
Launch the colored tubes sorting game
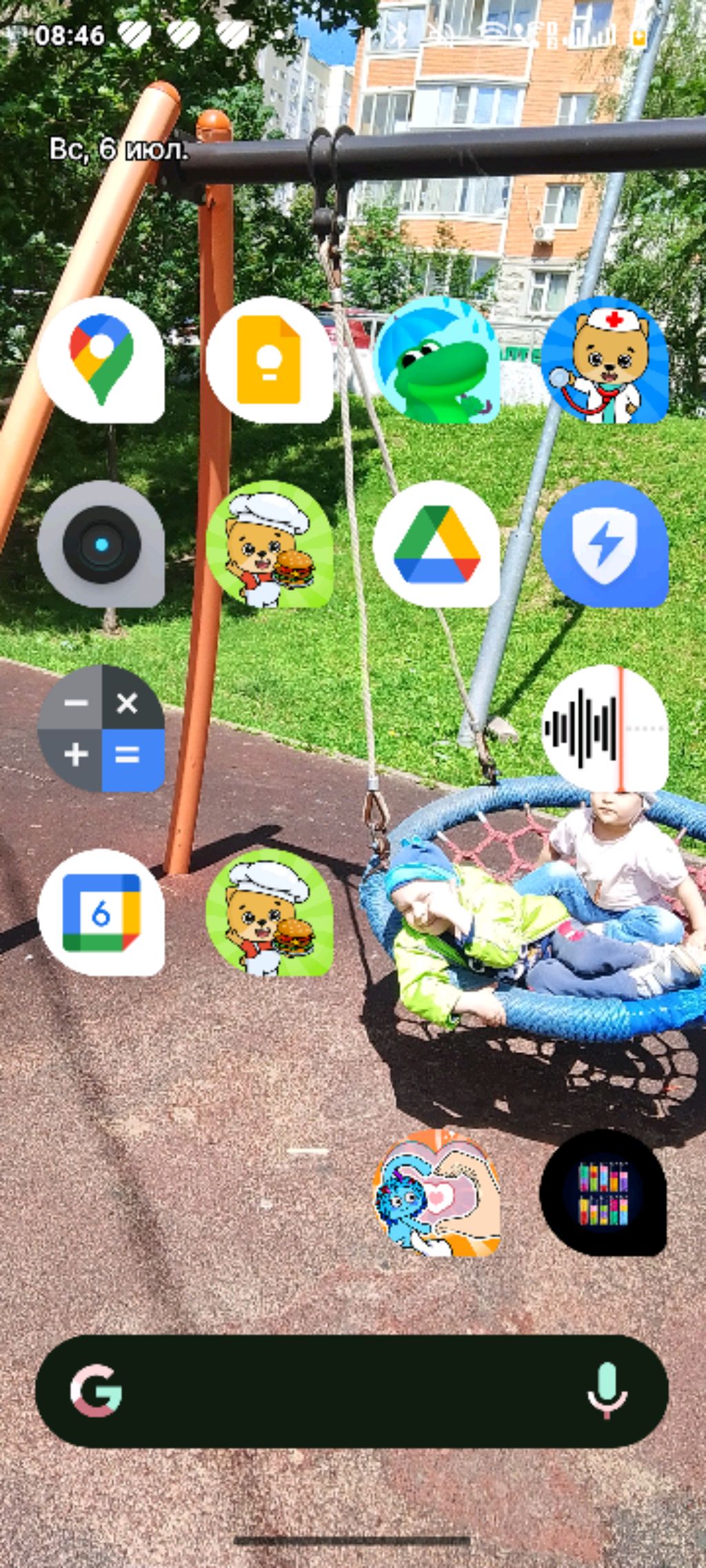[x=603, y=1192]
